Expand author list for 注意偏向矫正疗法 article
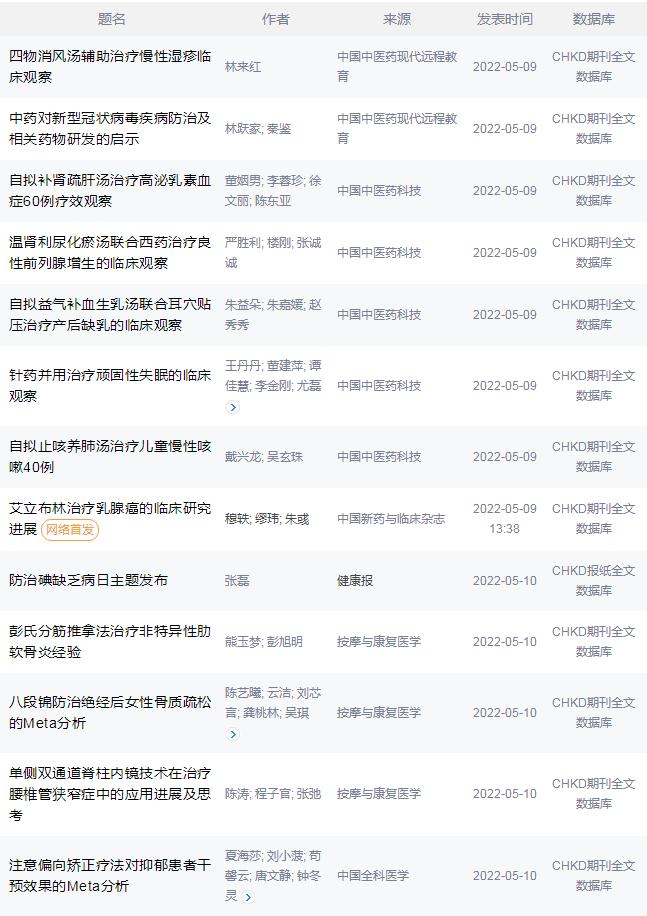Viewport: 647px width, 916px height. (x=248, y=897)
